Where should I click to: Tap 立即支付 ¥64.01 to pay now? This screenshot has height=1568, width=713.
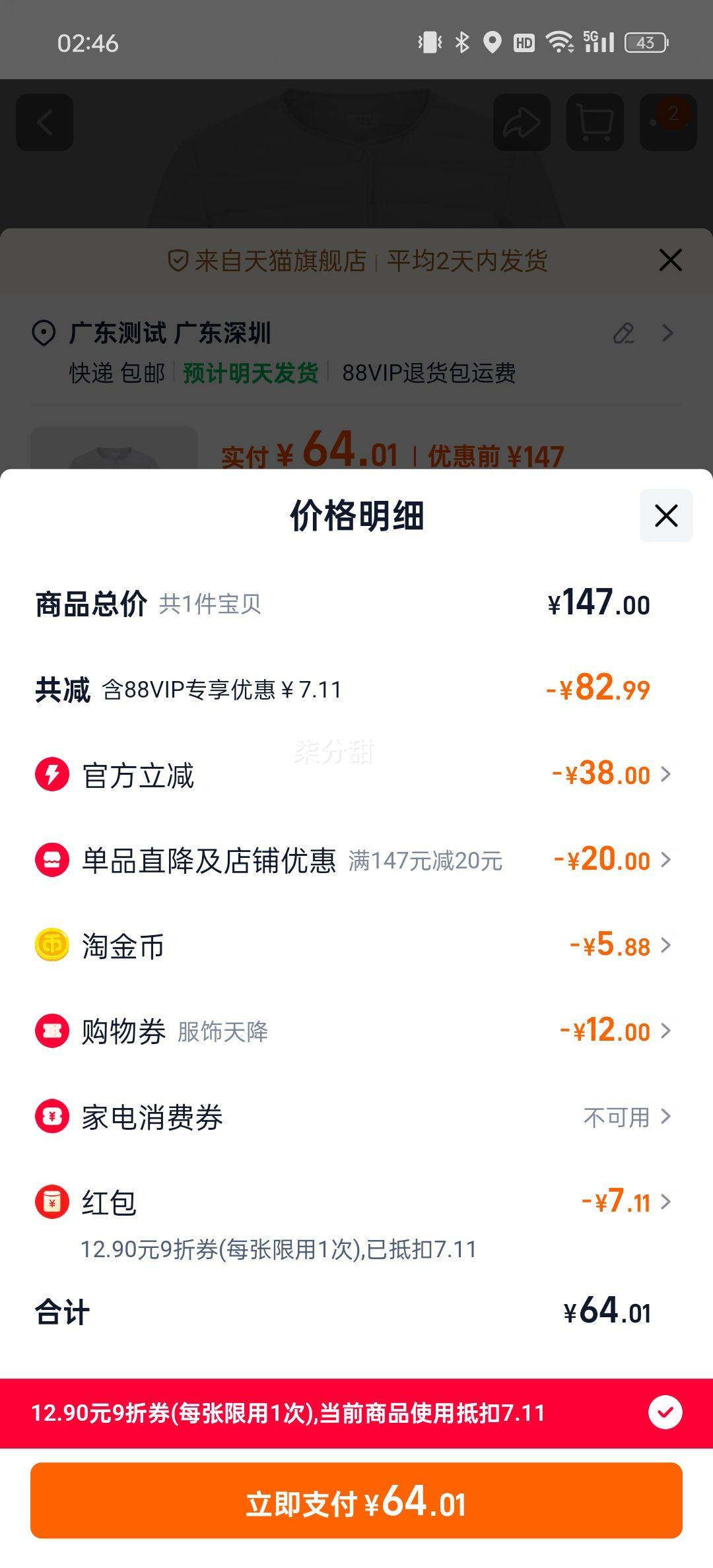[356, 1501]
